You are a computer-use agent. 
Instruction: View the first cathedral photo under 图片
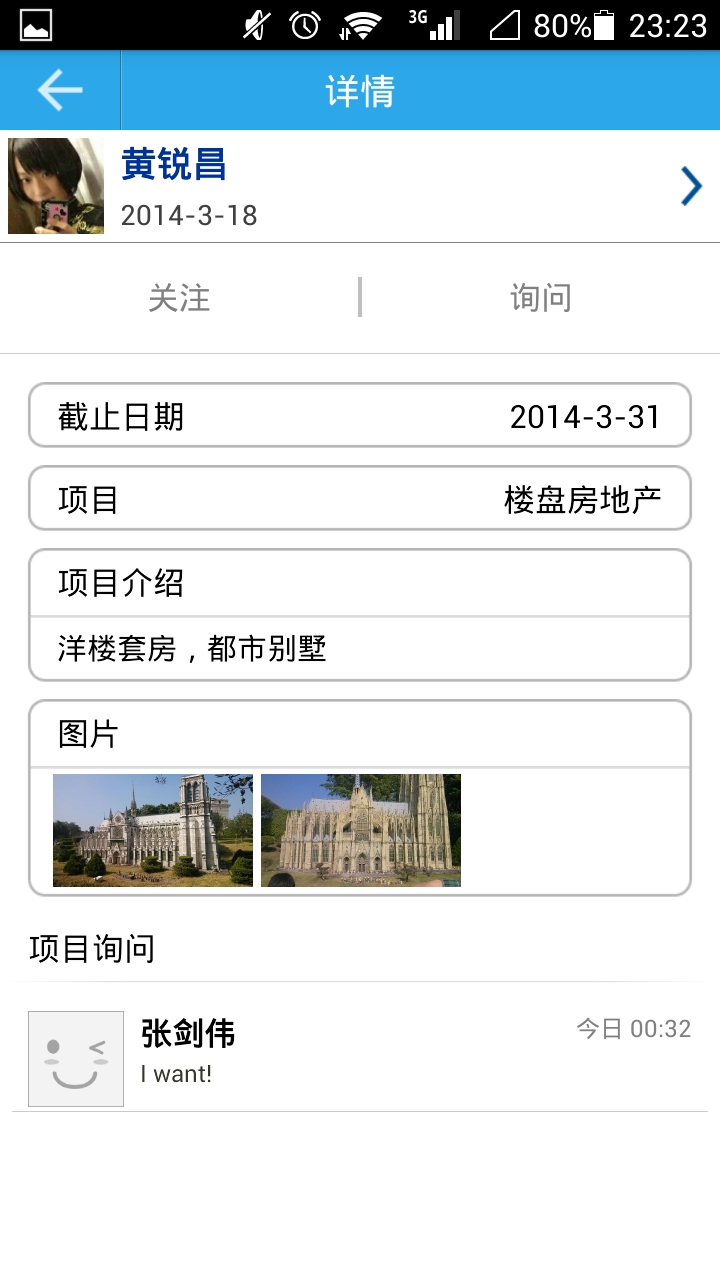coord(153,830)
